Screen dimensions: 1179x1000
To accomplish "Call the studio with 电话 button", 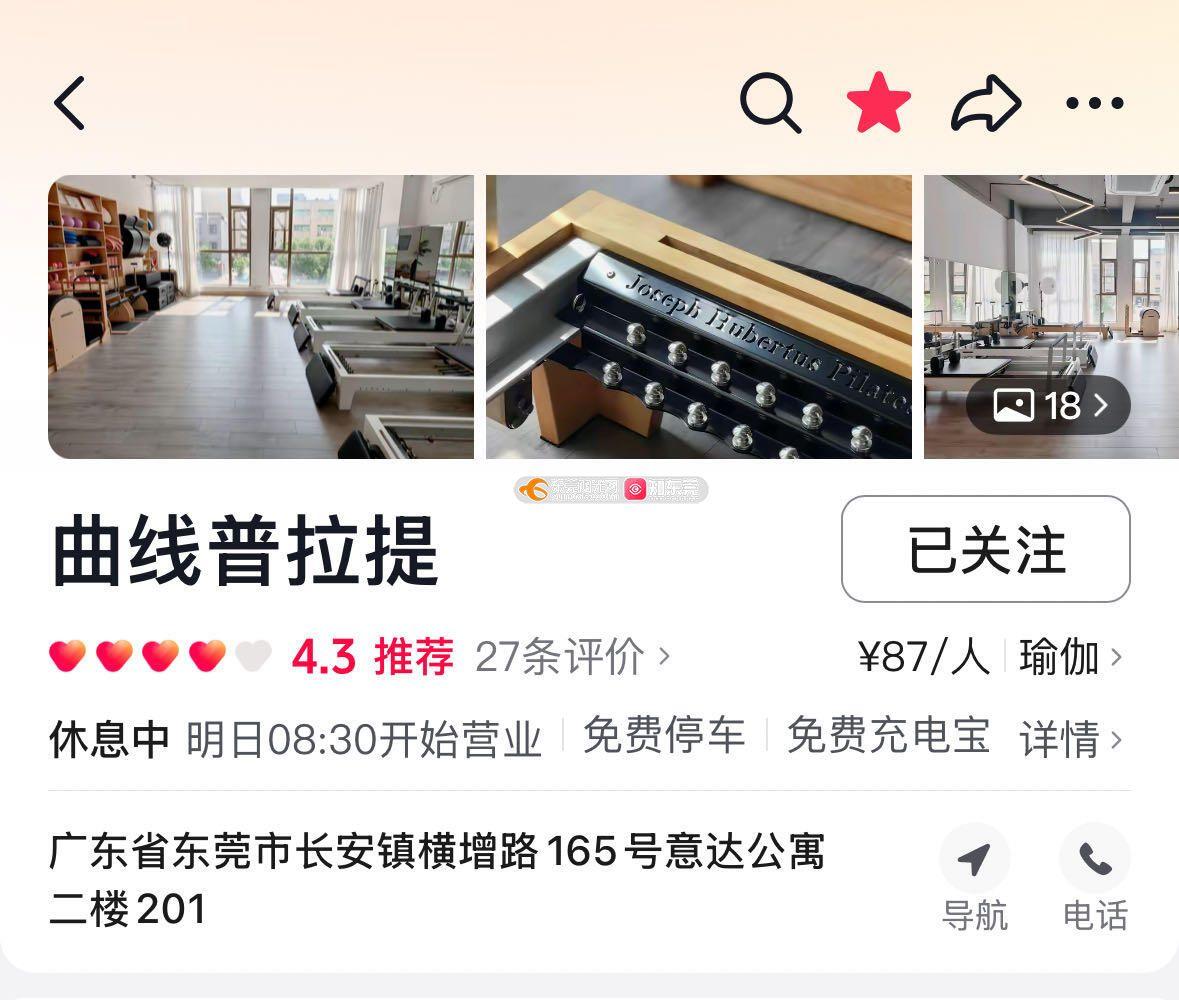I will click(x=1094, y=877).
